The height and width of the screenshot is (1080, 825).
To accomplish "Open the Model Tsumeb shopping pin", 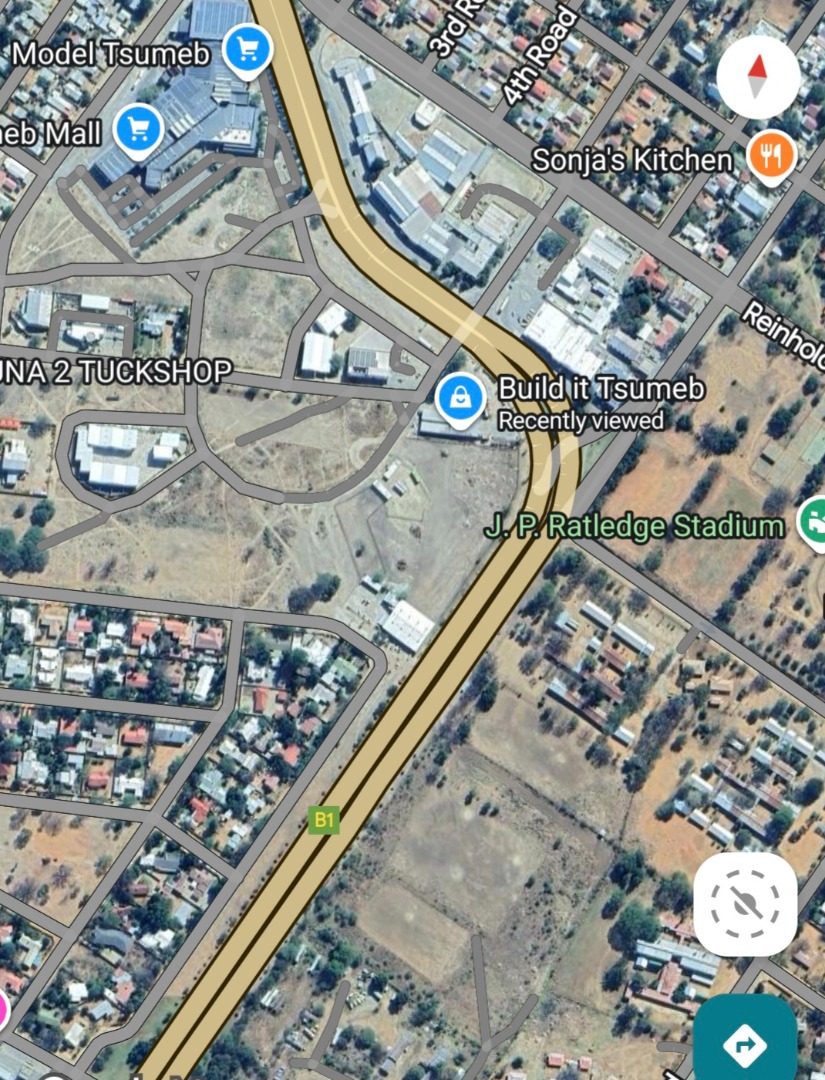I will pyautogui.click(x=247, y=48).
